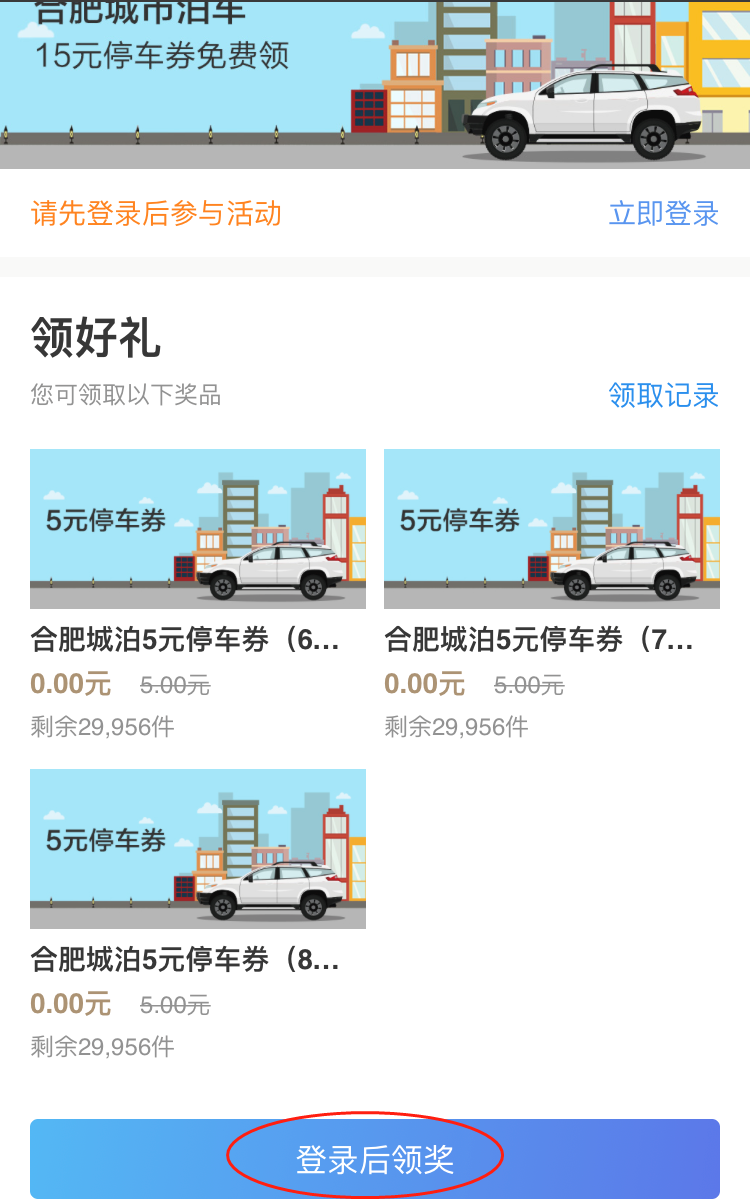Viewport: 750px width, 1200px height.
Task: Open 领取记录 claim history
Action: [x=664, y=395]
